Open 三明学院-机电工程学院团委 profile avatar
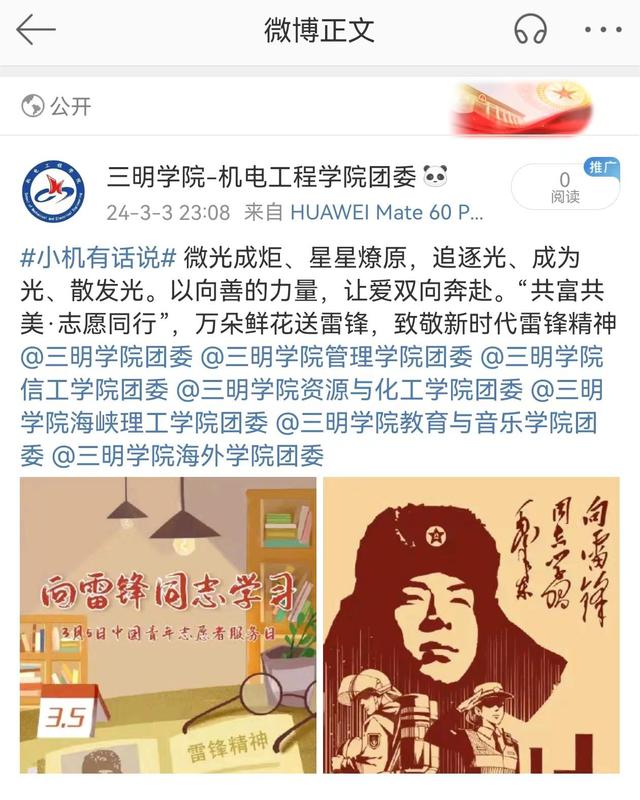640x800 pixels. point(55,193)
